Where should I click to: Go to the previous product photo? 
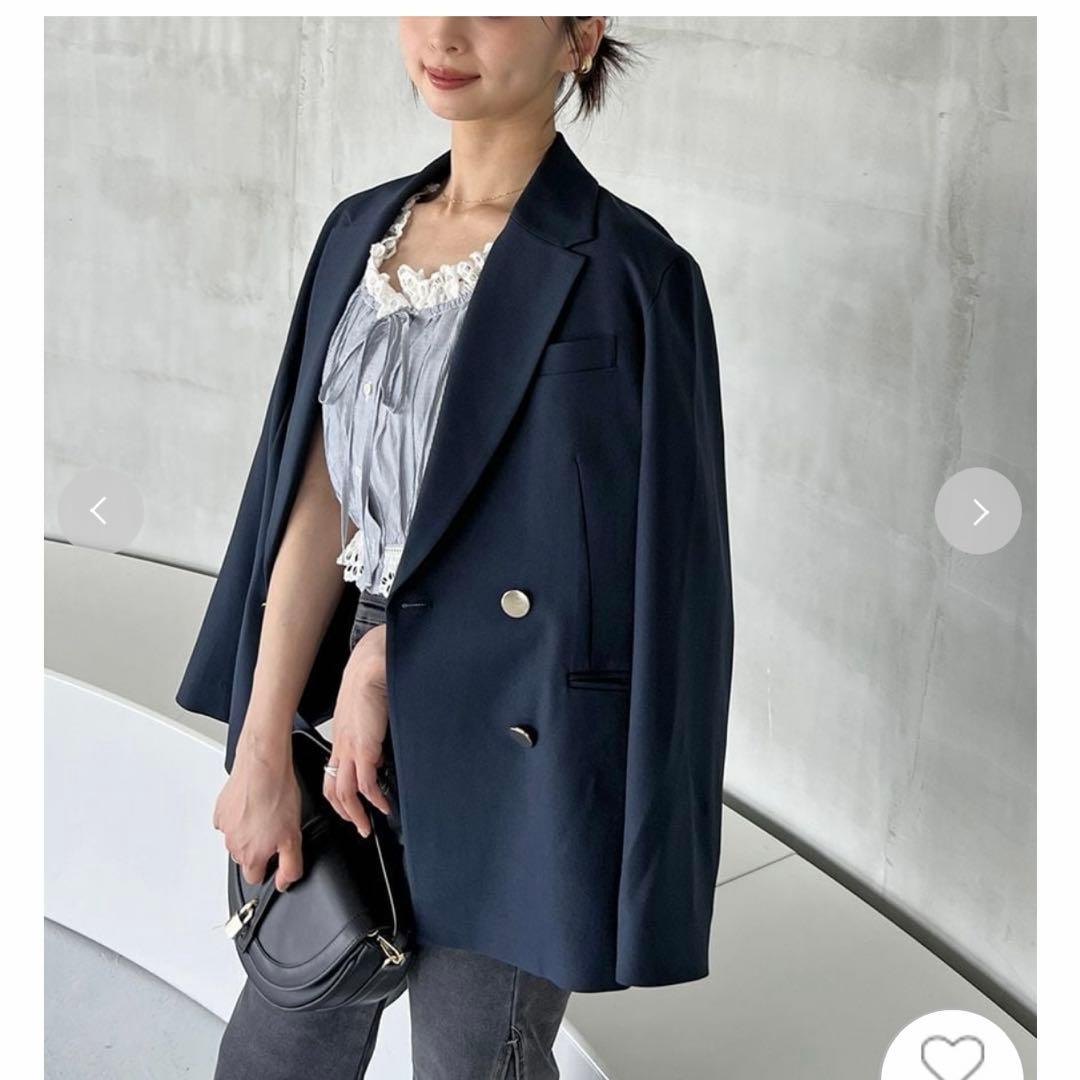point(100,511)
